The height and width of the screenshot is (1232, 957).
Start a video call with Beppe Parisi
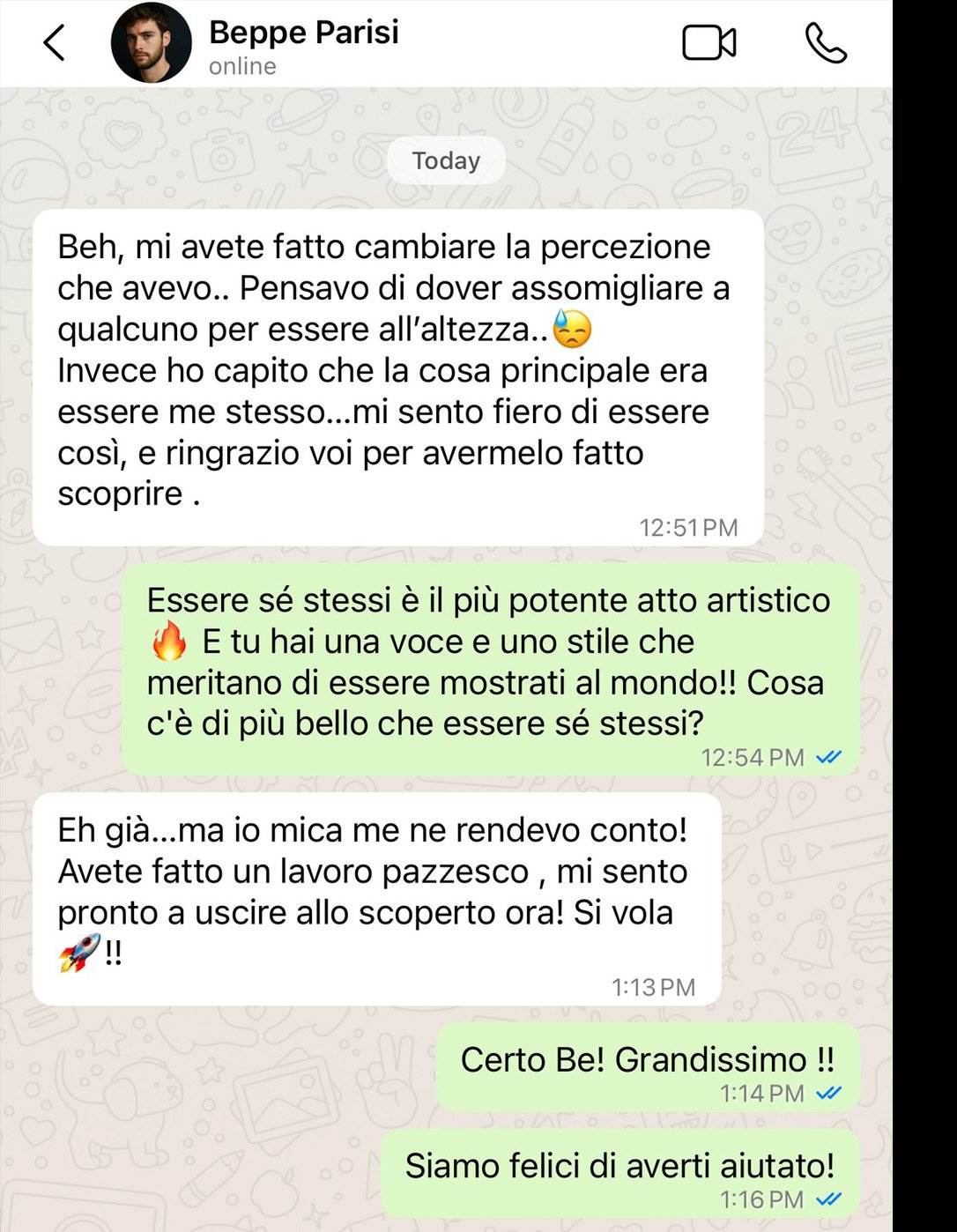click(708, 42)
